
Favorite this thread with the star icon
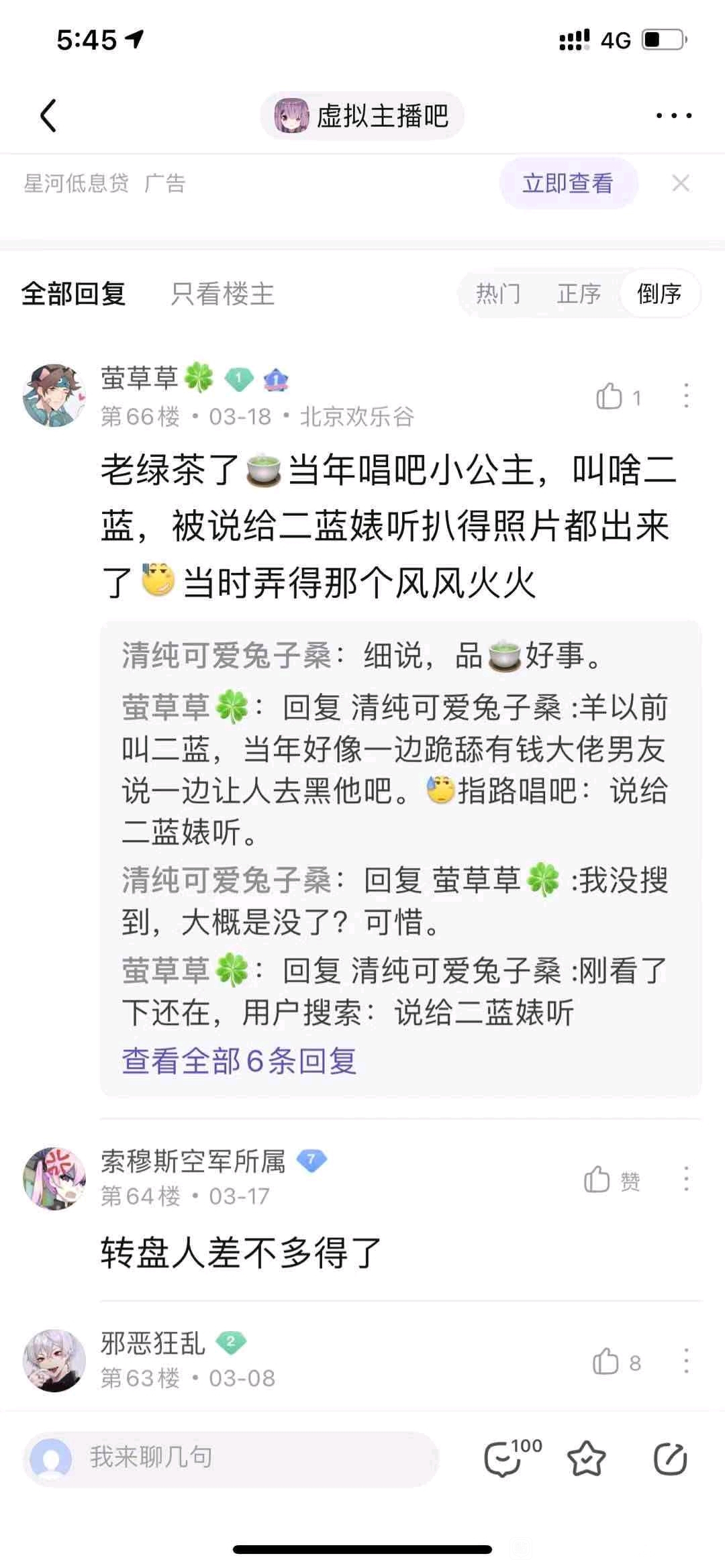tap(586, 1459)
